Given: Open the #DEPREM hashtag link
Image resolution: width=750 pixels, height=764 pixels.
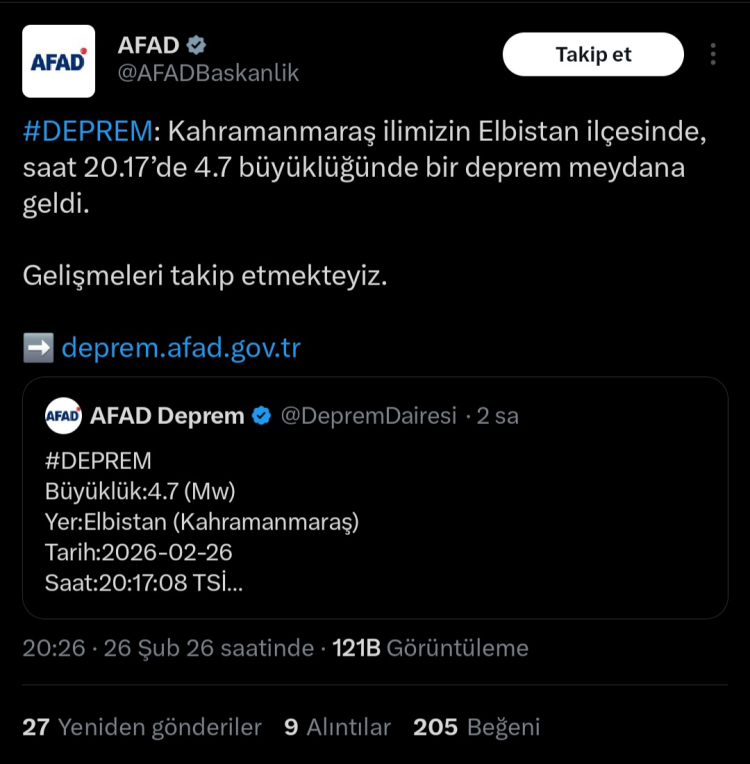Looking at the screenshot, I should 89,131.
